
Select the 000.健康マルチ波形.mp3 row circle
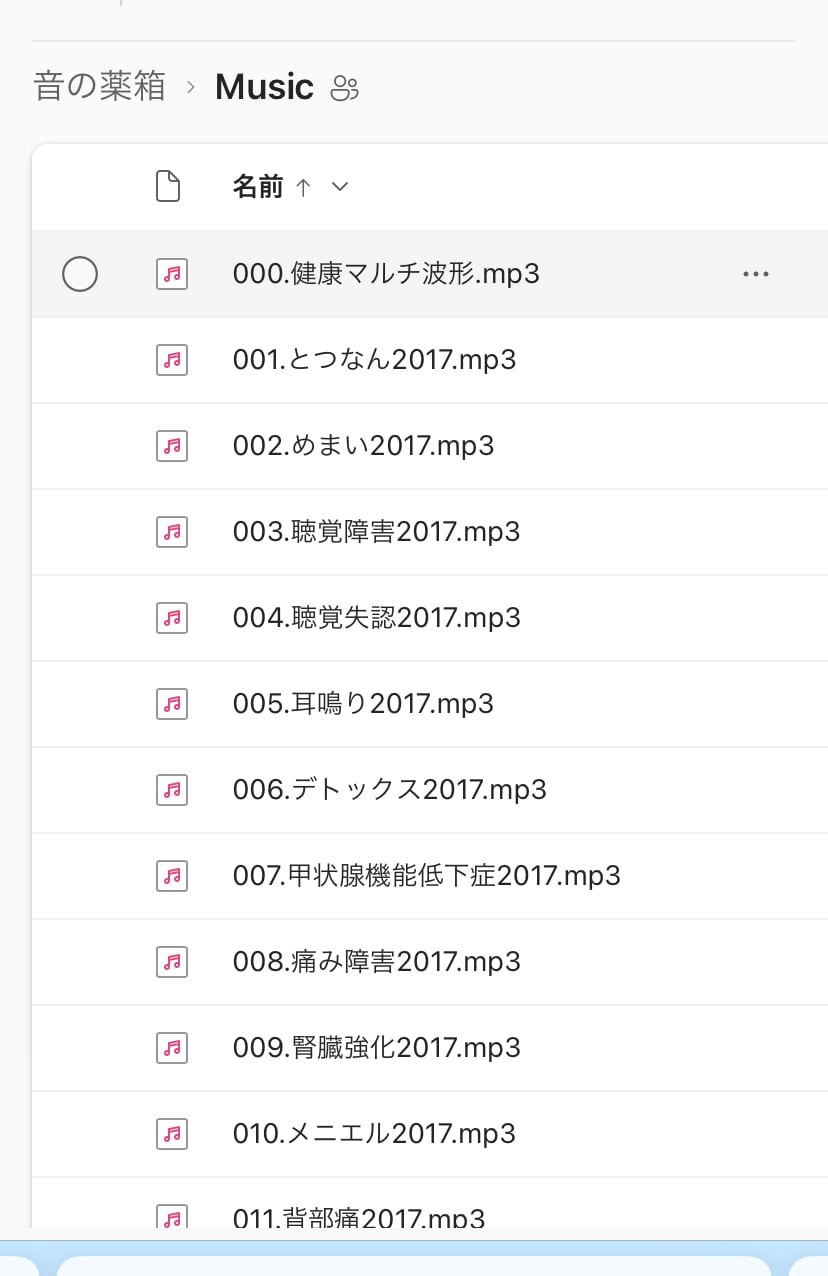[80, 274]
